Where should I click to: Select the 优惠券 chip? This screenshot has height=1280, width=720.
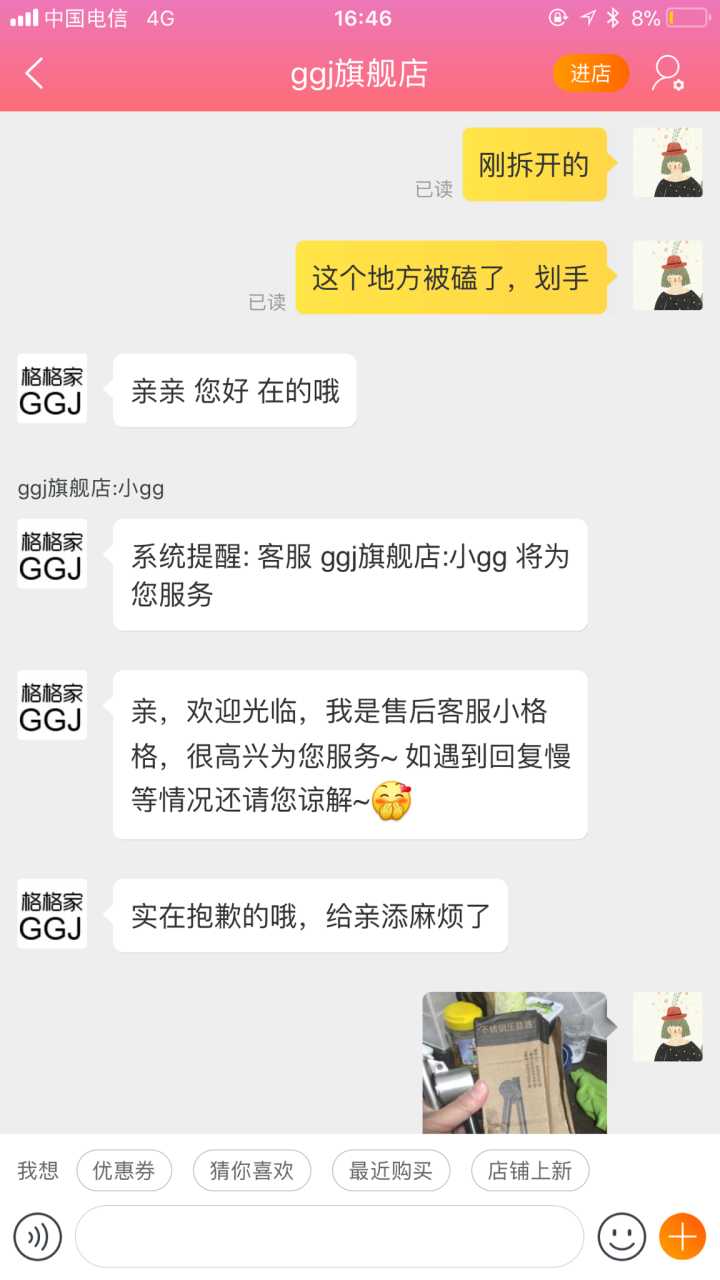pyautogui.click(x=124, y=1171)
